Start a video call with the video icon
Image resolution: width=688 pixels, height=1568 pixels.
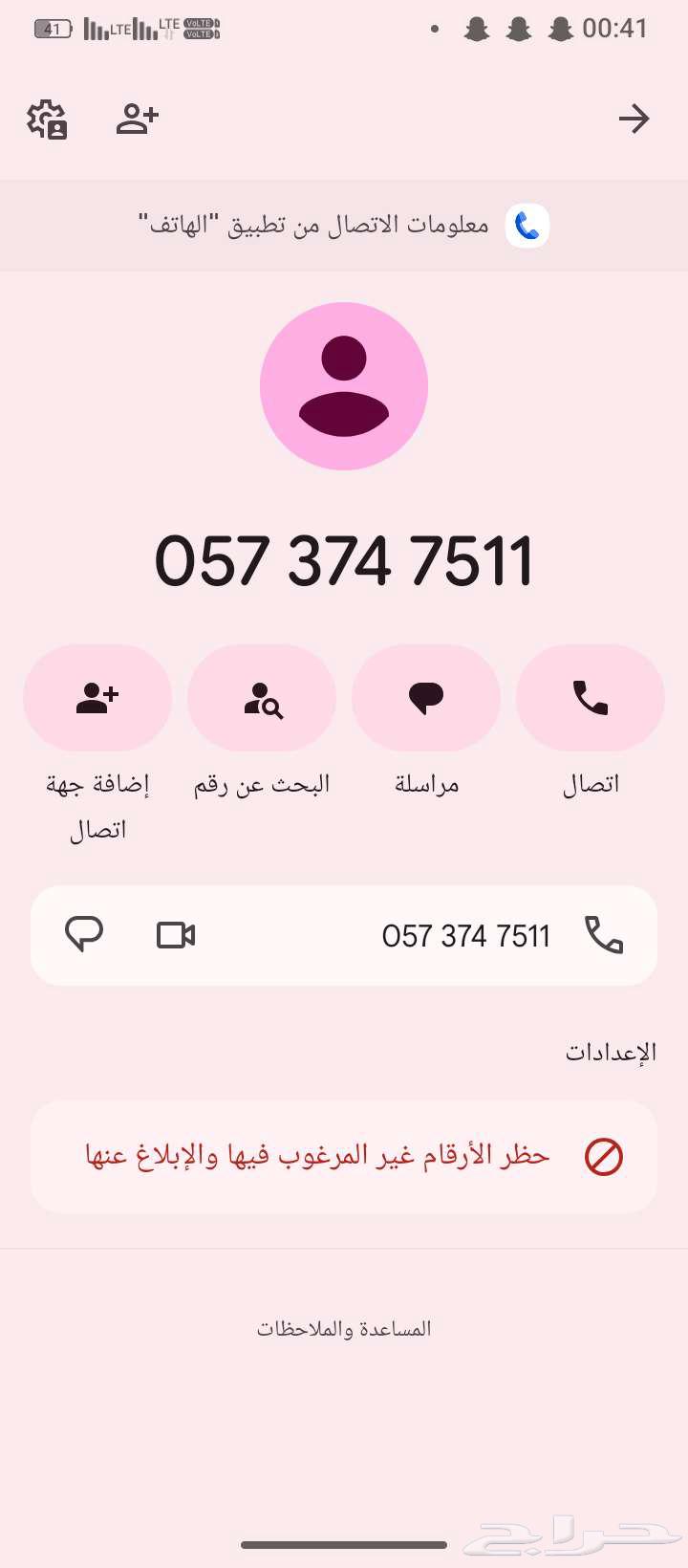pos(174,935)
